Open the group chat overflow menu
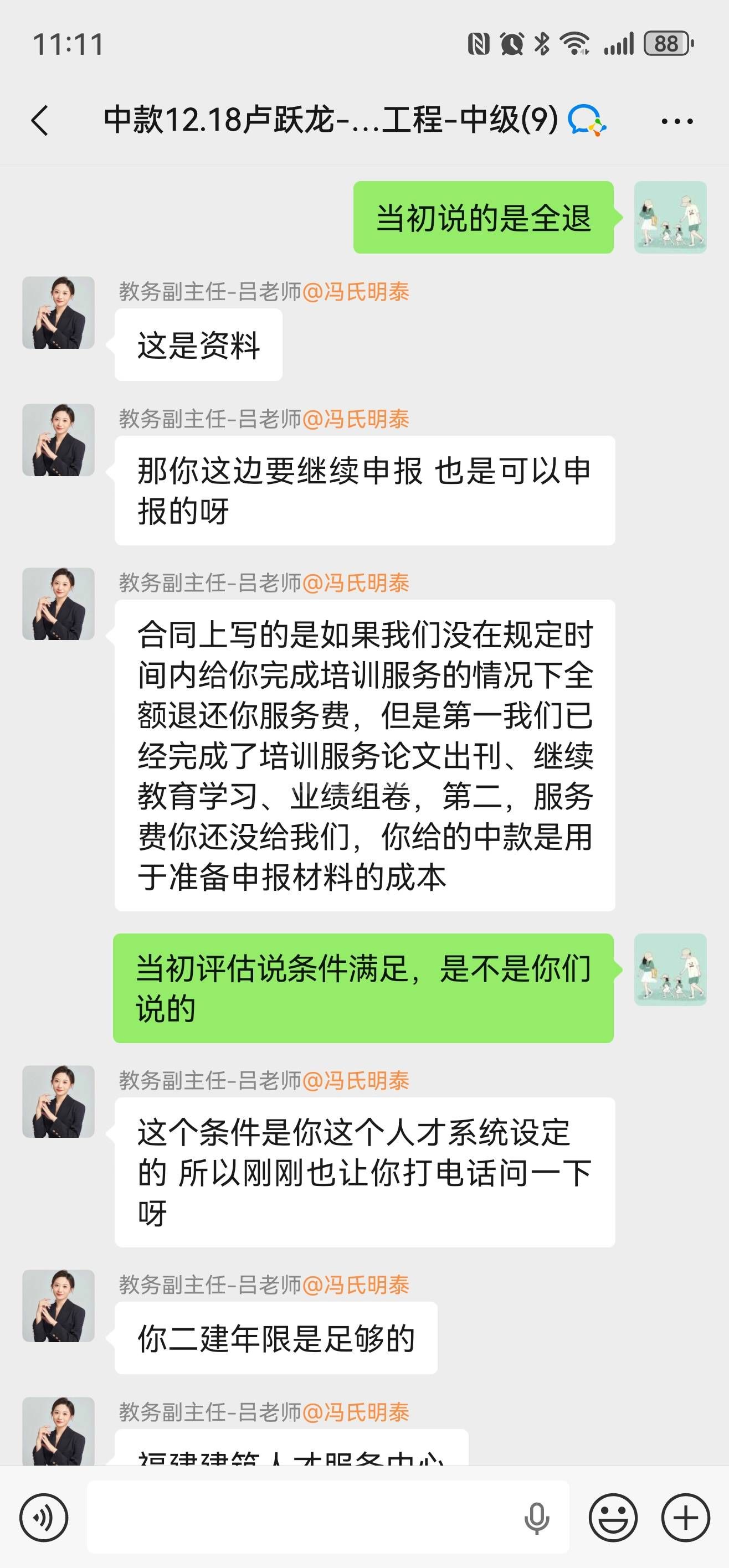This screenshot has width=729, height=1568. (x=676, y=121)
